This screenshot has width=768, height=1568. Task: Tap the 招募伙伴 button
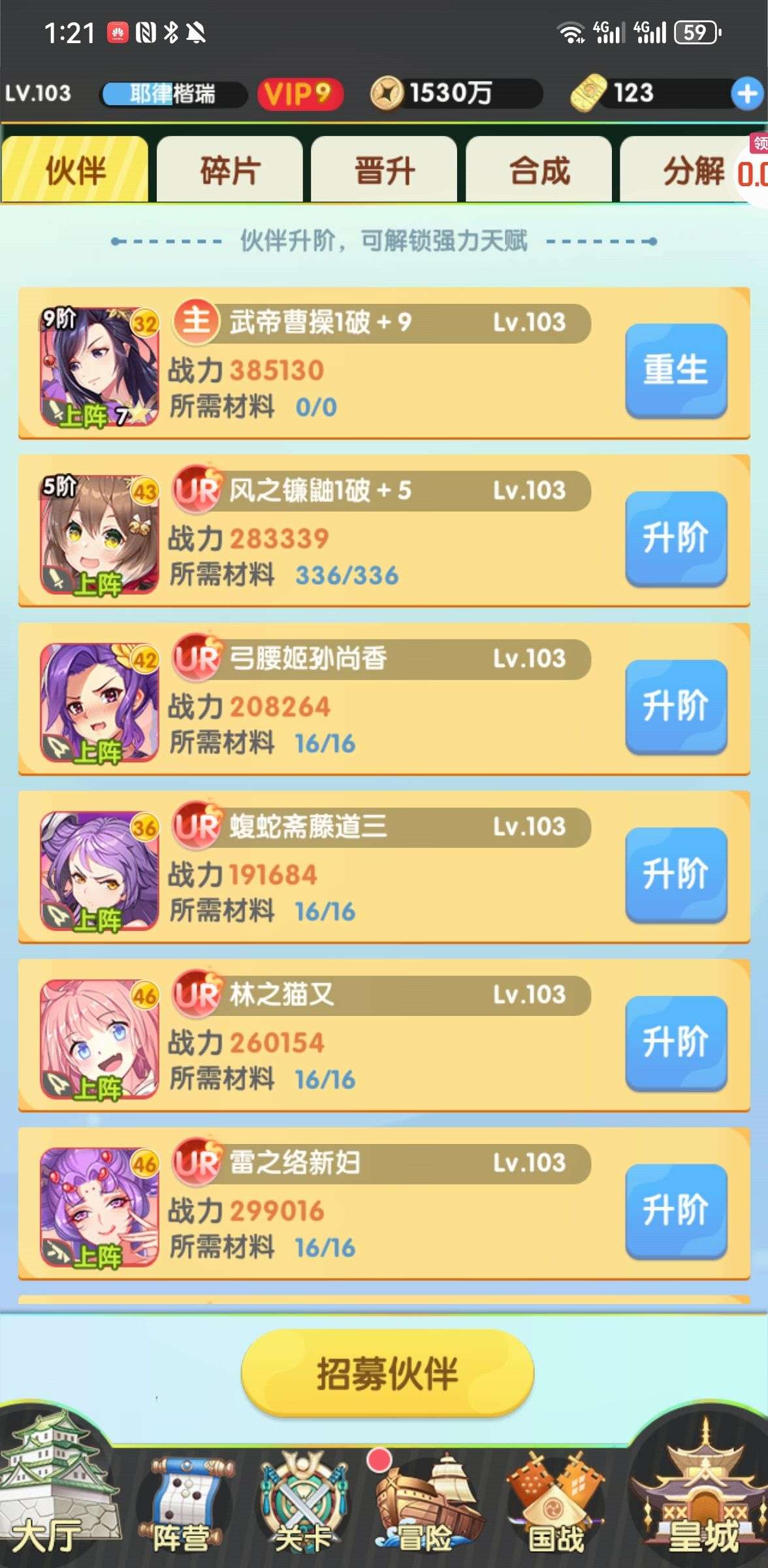pos(387,1373)
